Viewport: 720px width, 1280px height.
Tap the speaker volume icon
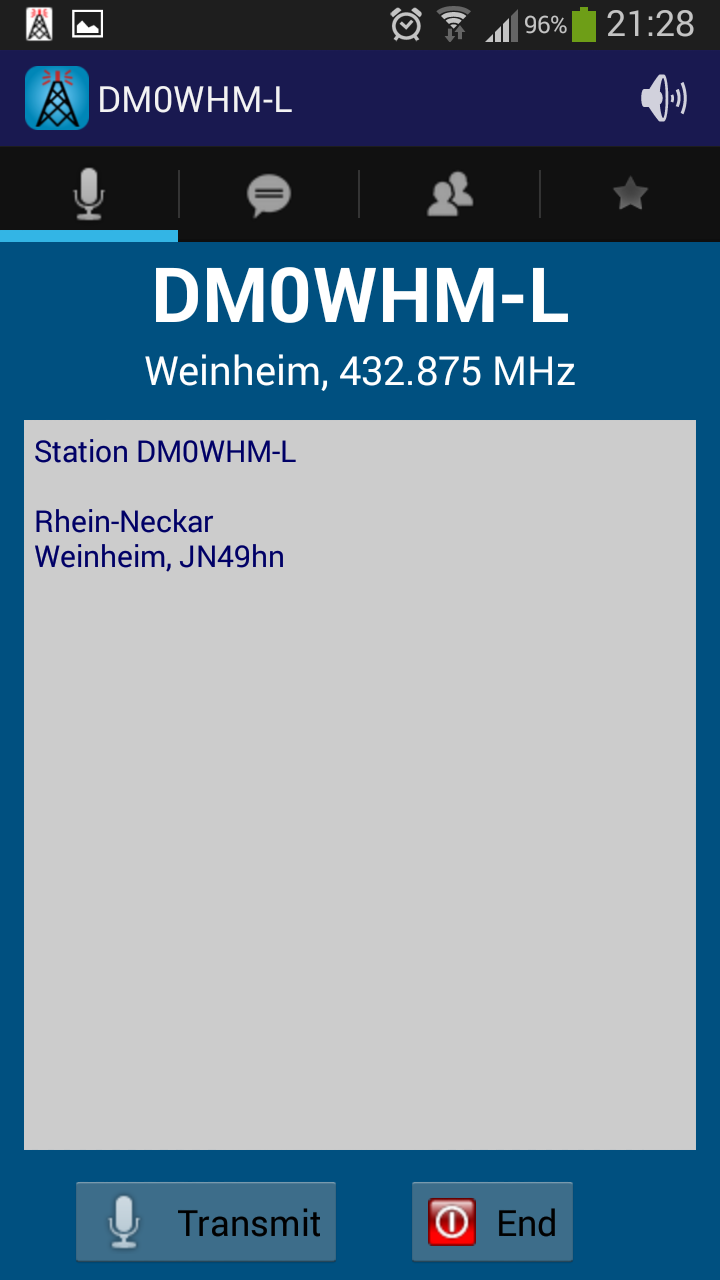point(663,99)
